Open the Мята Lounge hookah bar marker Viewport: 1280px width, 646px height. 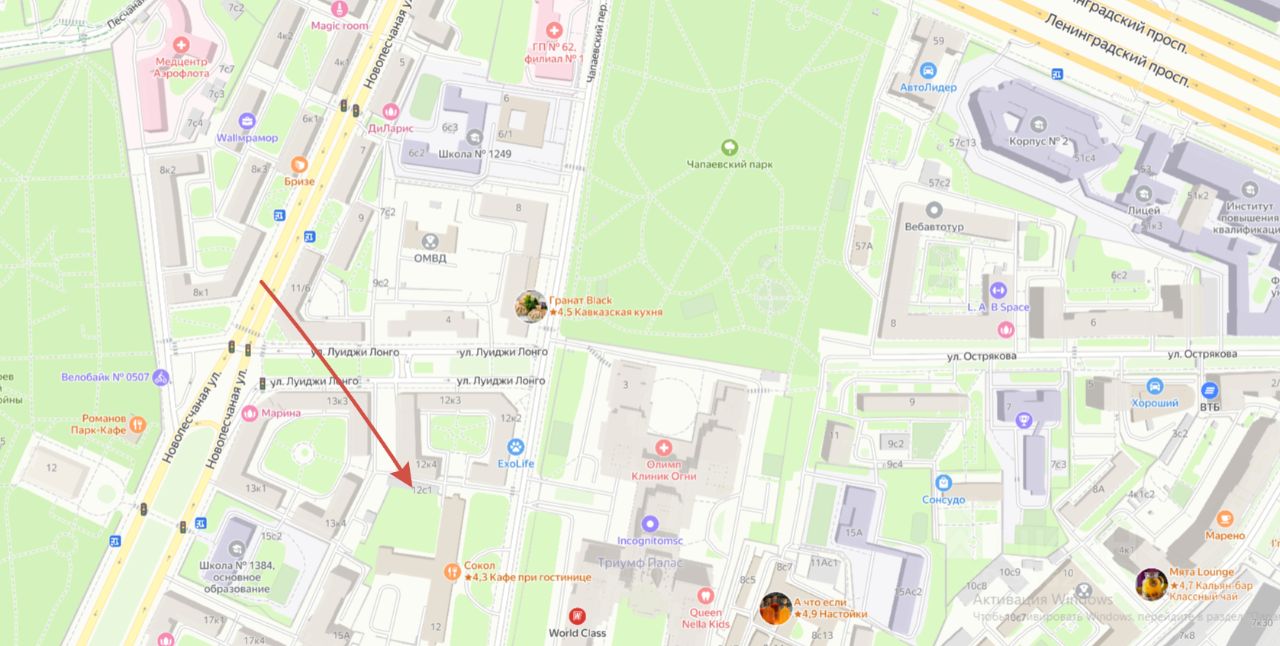pyautogui.click(x=1152, y=583)
